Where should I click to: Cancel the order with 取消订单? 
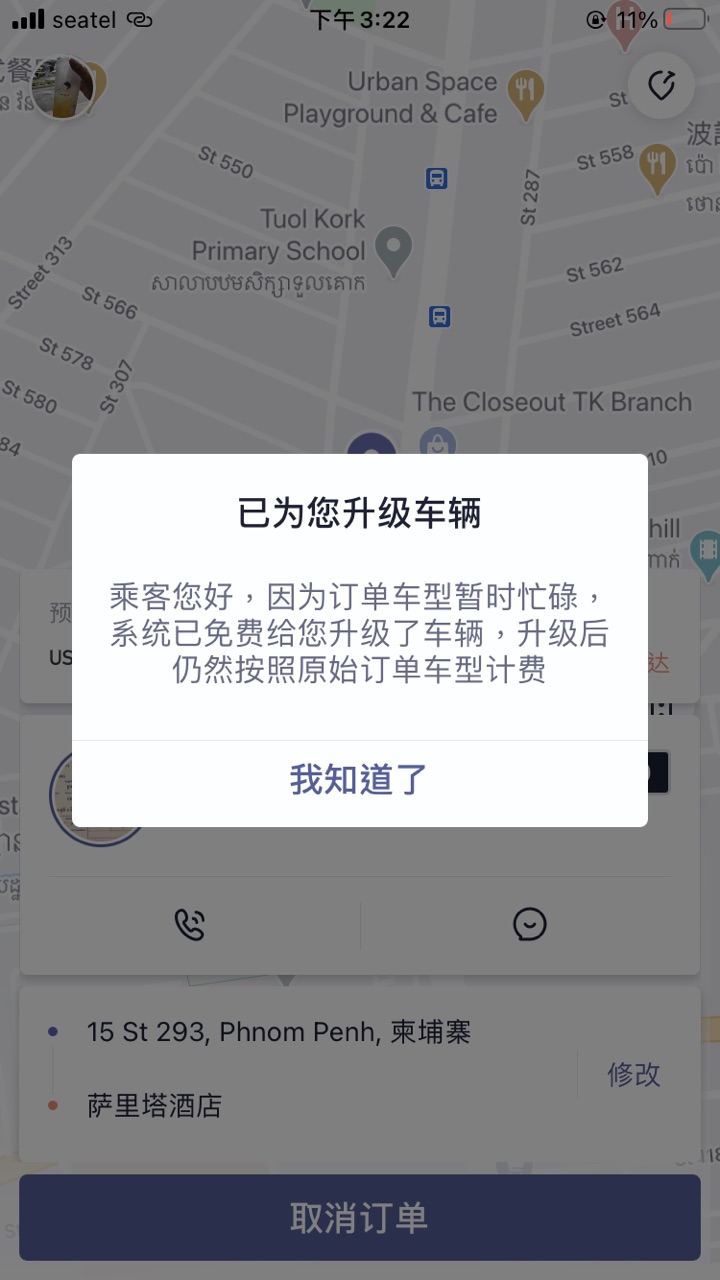tap(359, 1217)
